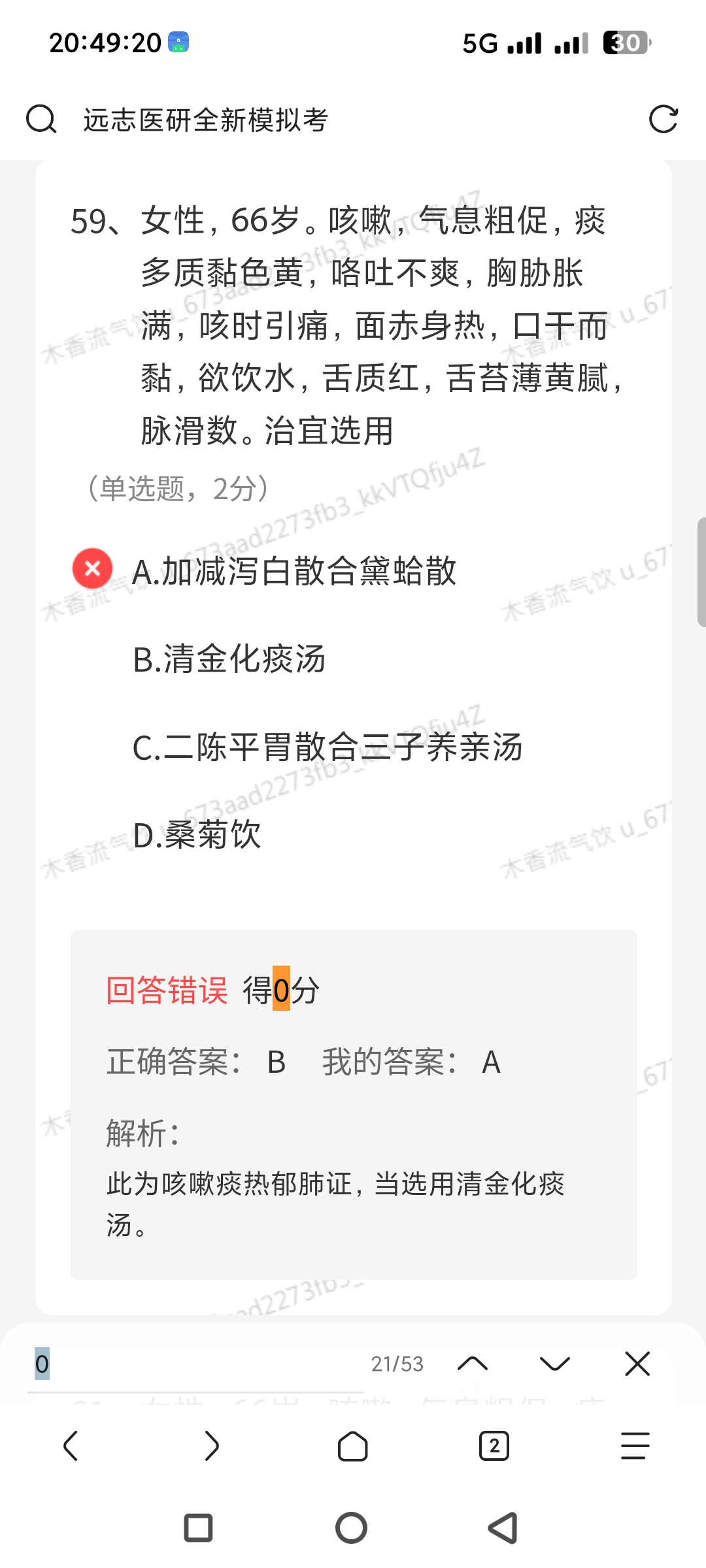The height and width of the screenshot is (1568, 706).
Task: Open the browser home page
Action: pyautogui.click(x=353, y=1446)
